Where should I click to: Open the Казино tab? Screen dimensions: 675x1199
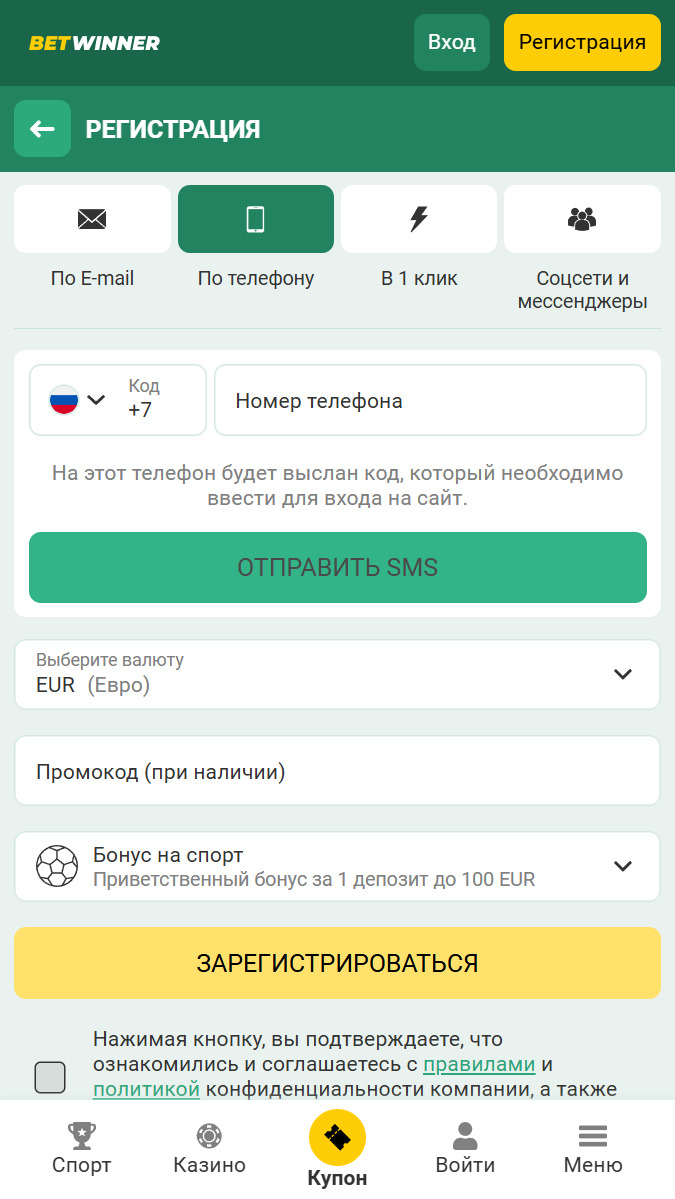pos(209,1148)
